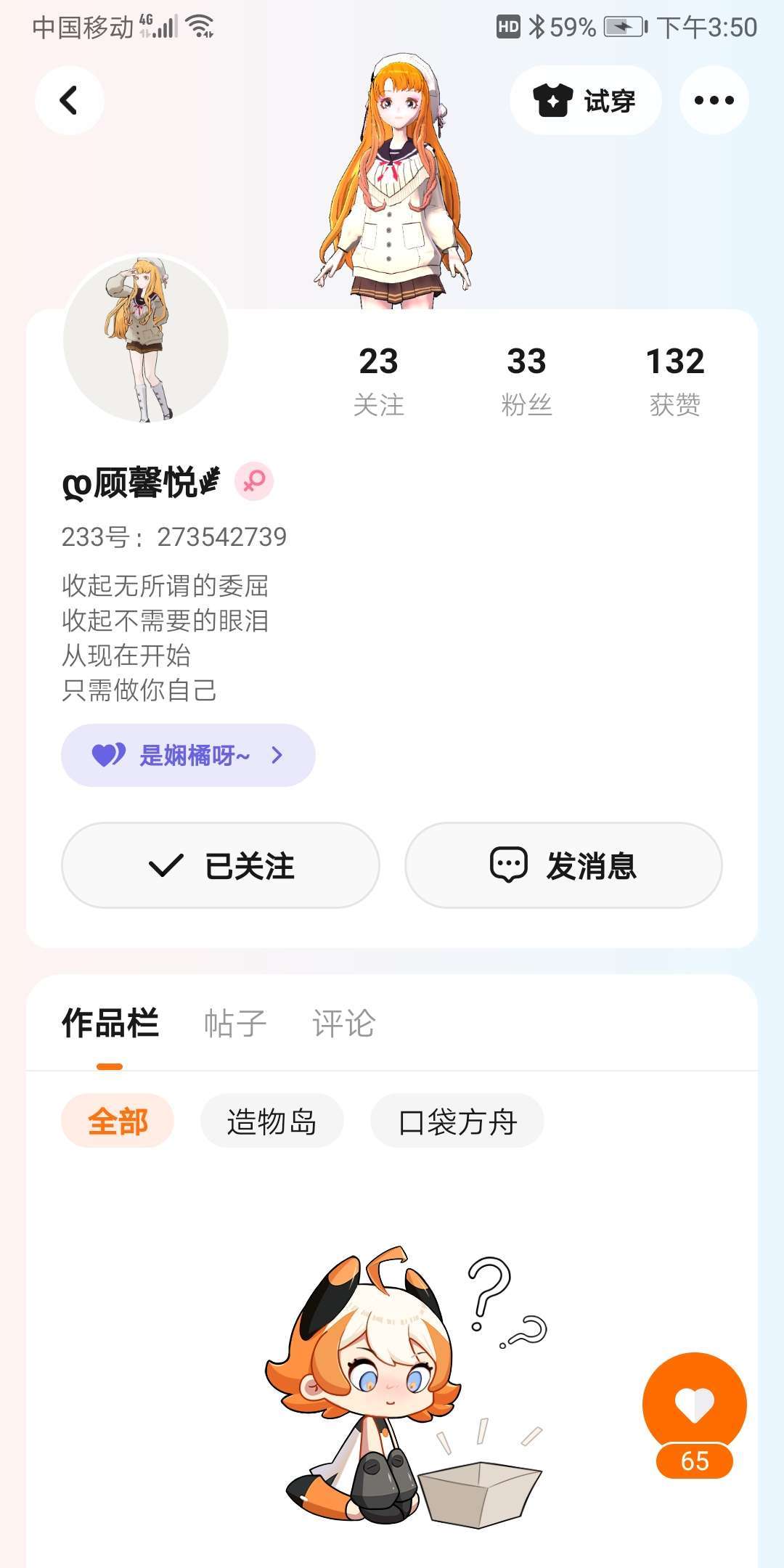This screenshot has width=784, height=1568.
Task: Open the 是娴橘呀~ couple link
Action: [x=188, y=755]
